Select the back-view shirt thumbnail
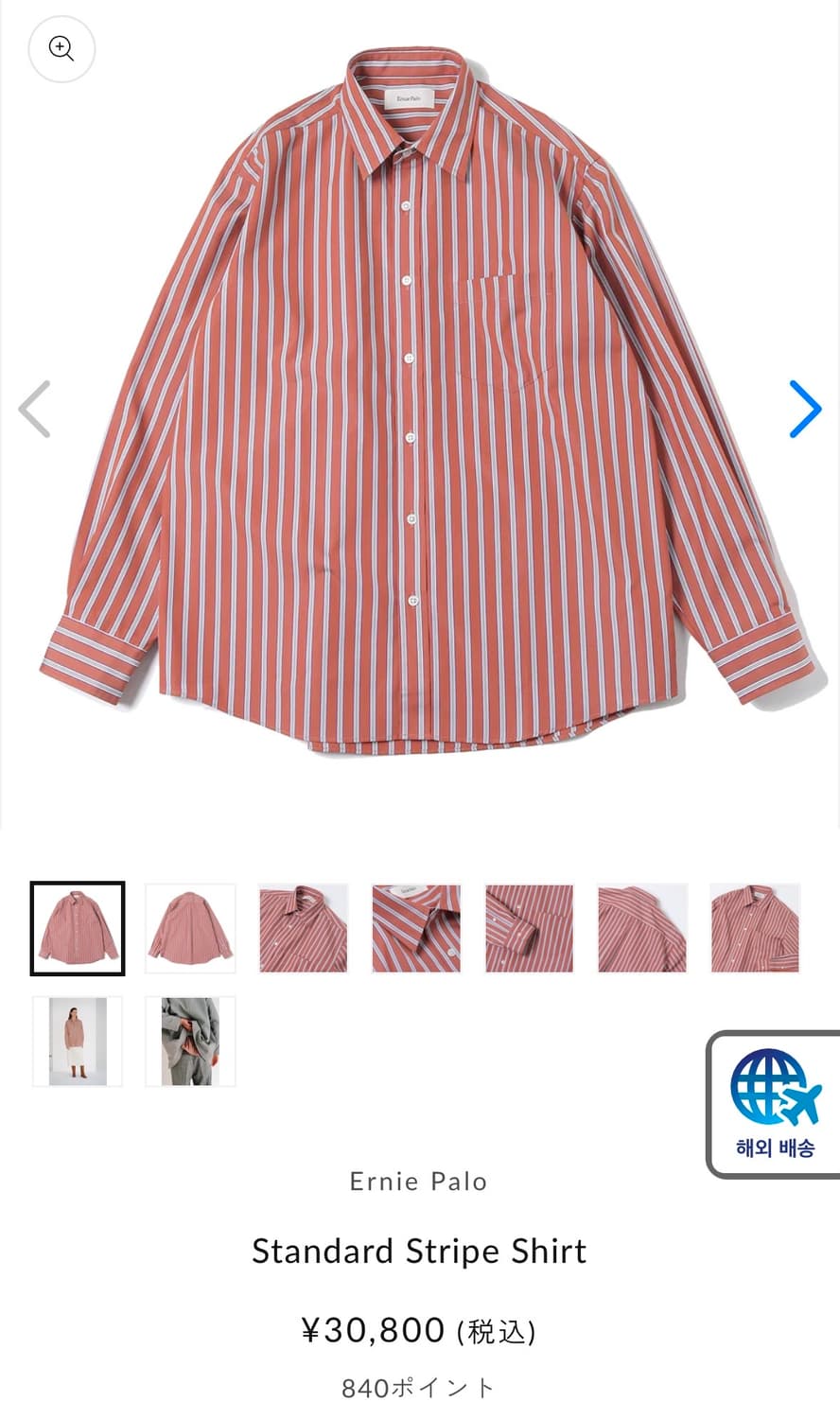This screenshot has height=1419, width=840. [189, 927]
